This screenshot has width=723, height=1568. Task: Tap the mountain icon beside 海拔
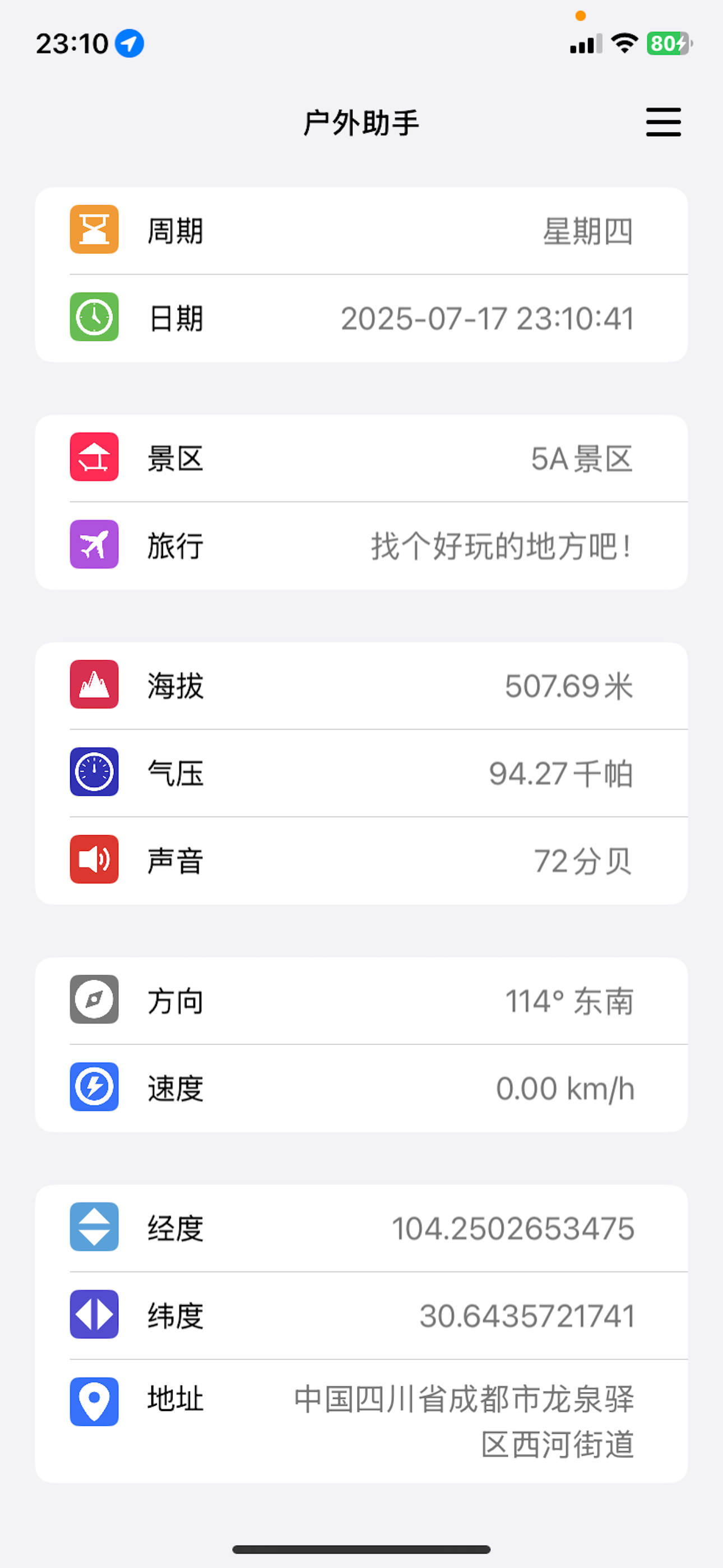tap(94, 686)
